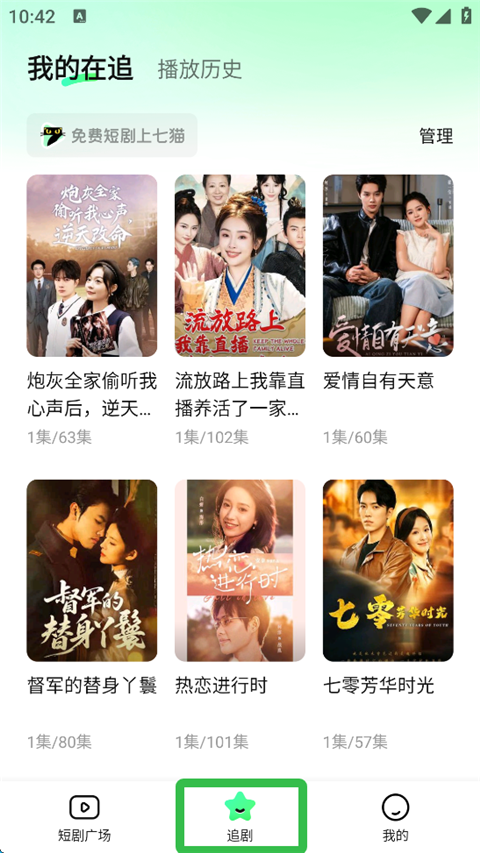This screenshot has height=853, width=480.
Task: Select the 我的在追 tab
Action: (x=81, y=69)
